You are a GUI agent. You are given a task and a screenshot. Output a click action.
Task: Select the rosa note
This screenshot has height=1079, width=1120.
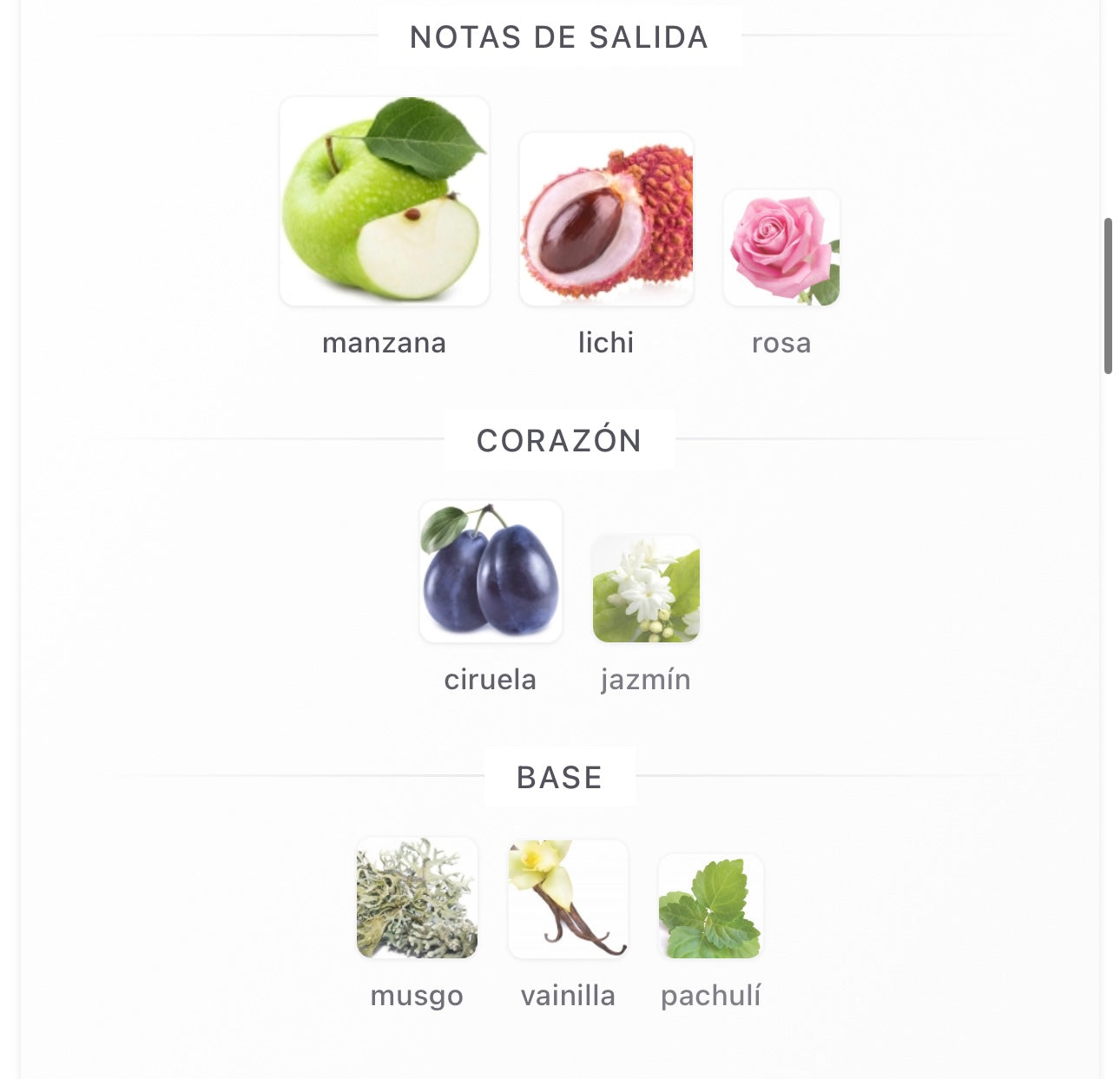coord(781,248)
